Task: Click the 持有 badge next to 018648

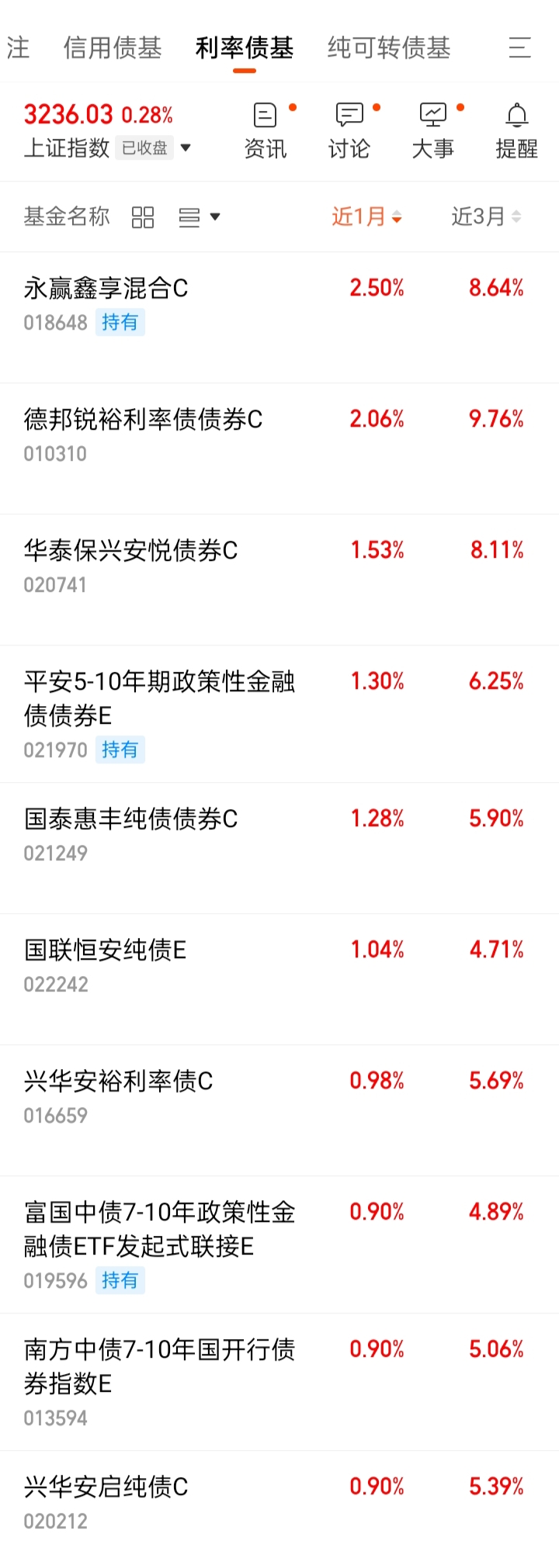Action: click(x=120, y=323)
